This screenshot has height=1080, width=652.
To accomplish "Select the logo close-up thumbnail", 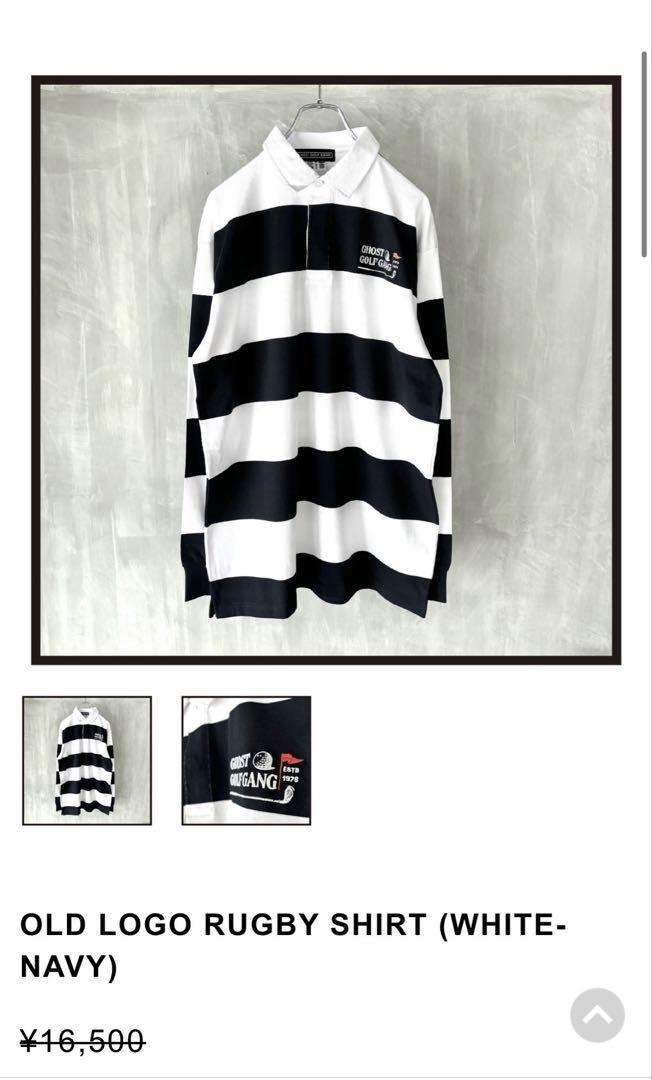I will 246,760.
